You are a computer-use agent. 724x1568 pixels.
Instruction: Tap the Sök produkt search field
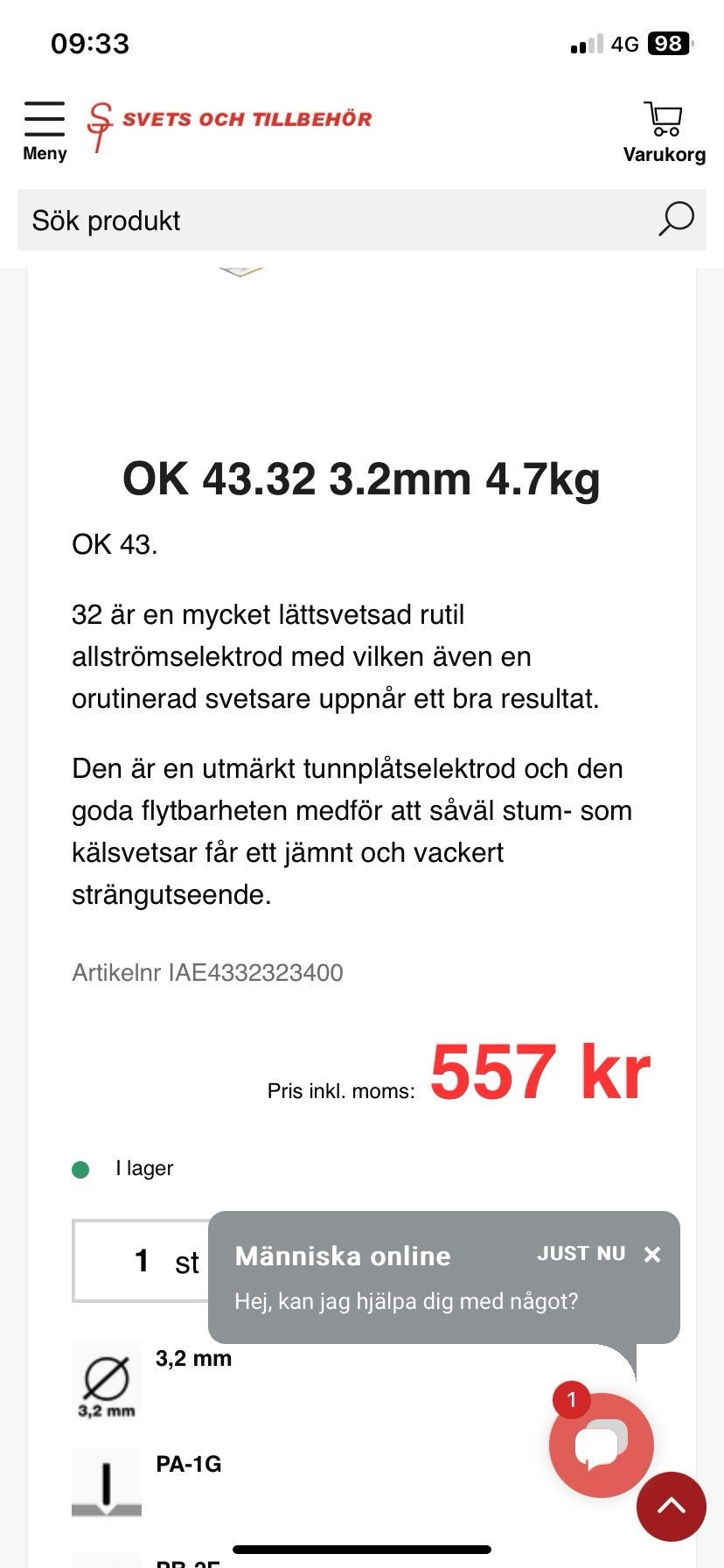(332, 220)
